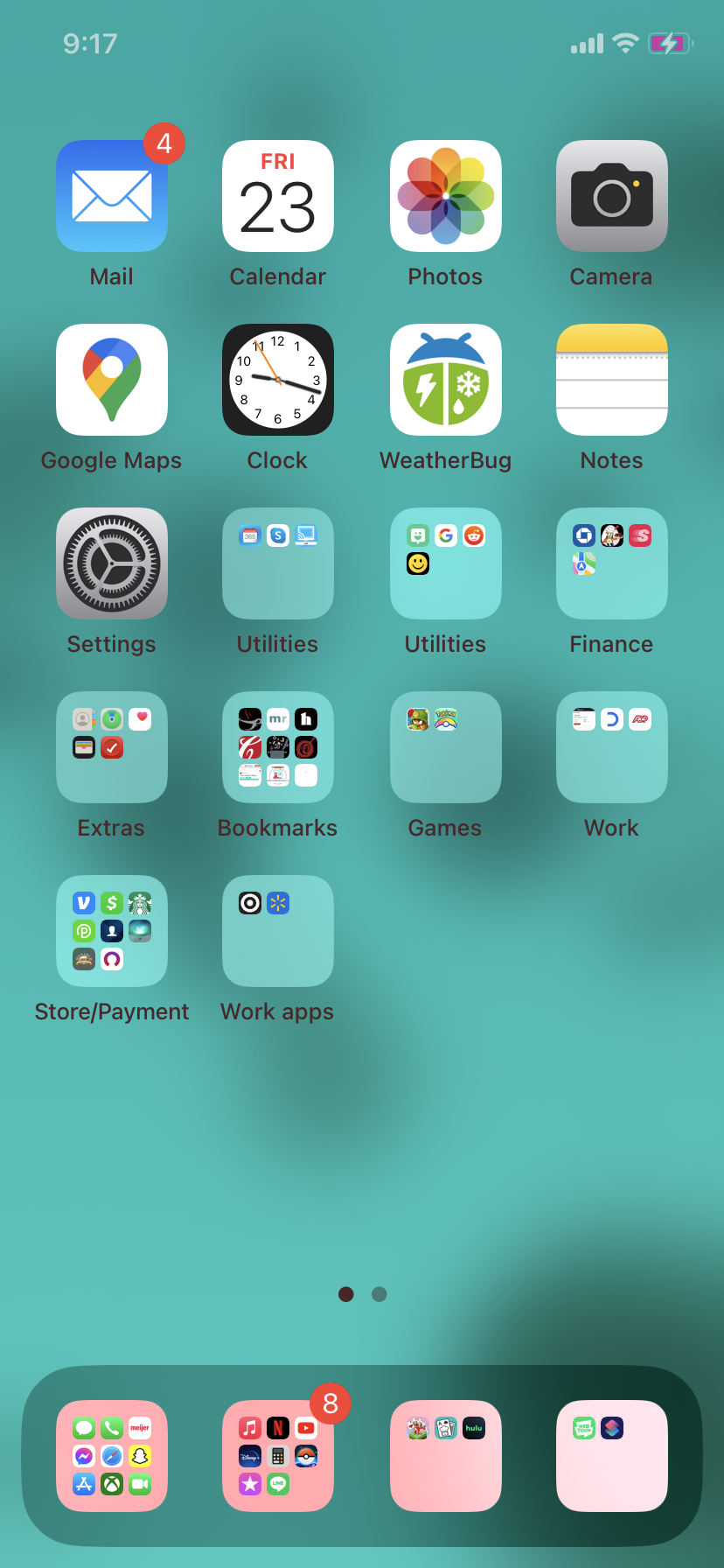This screenshot has height=1568, width=724.
Task: Open the Work apps folder
Action: (278, 931)
